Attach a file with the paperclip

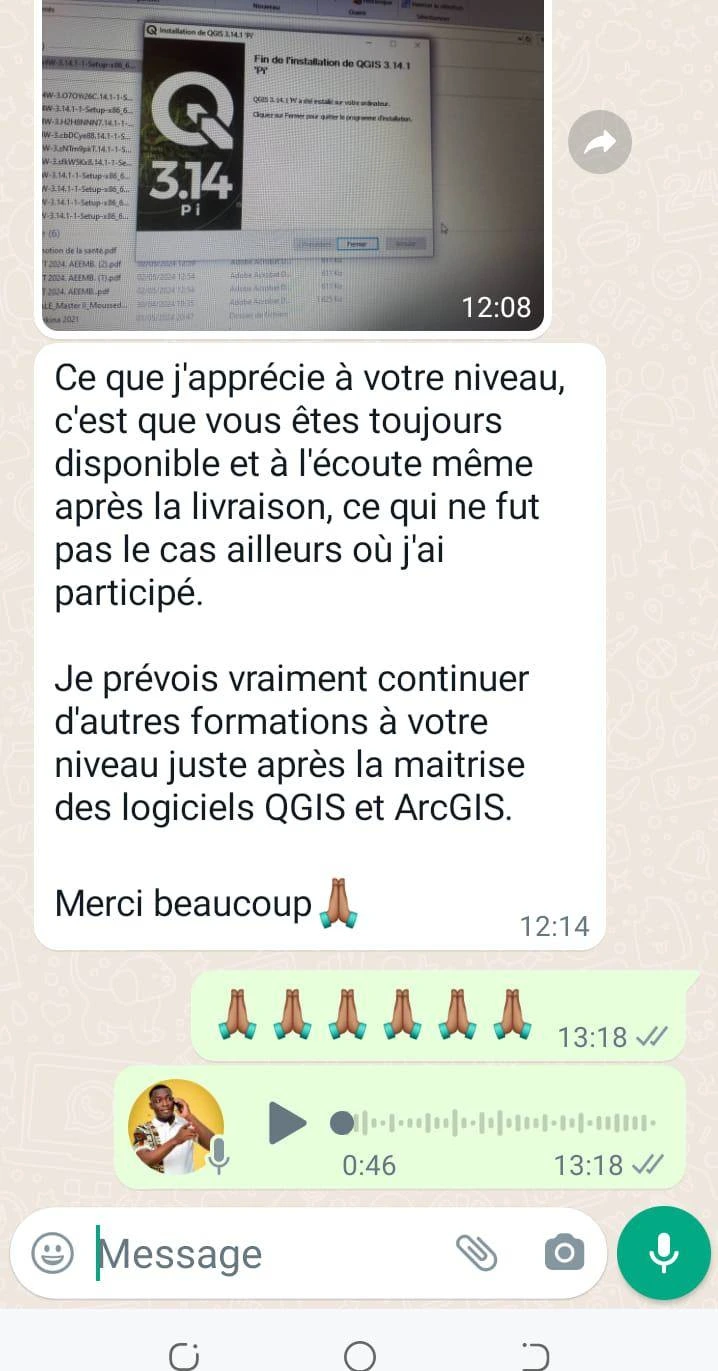point(477,1252)
